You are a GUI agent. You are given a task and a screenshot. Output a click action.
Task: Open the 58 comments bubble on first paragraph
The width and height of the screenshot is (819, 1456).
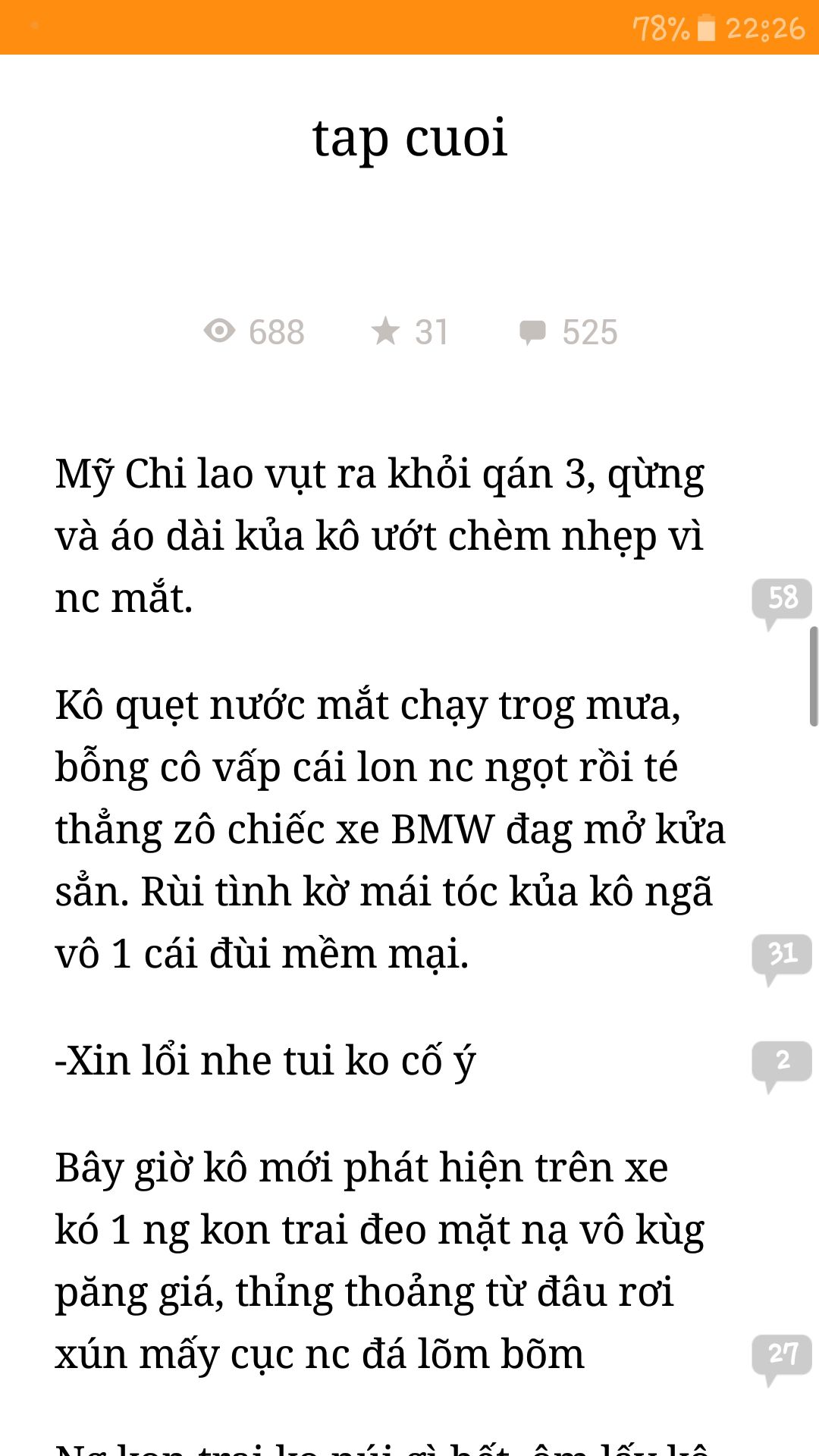(x=782, y=599)
